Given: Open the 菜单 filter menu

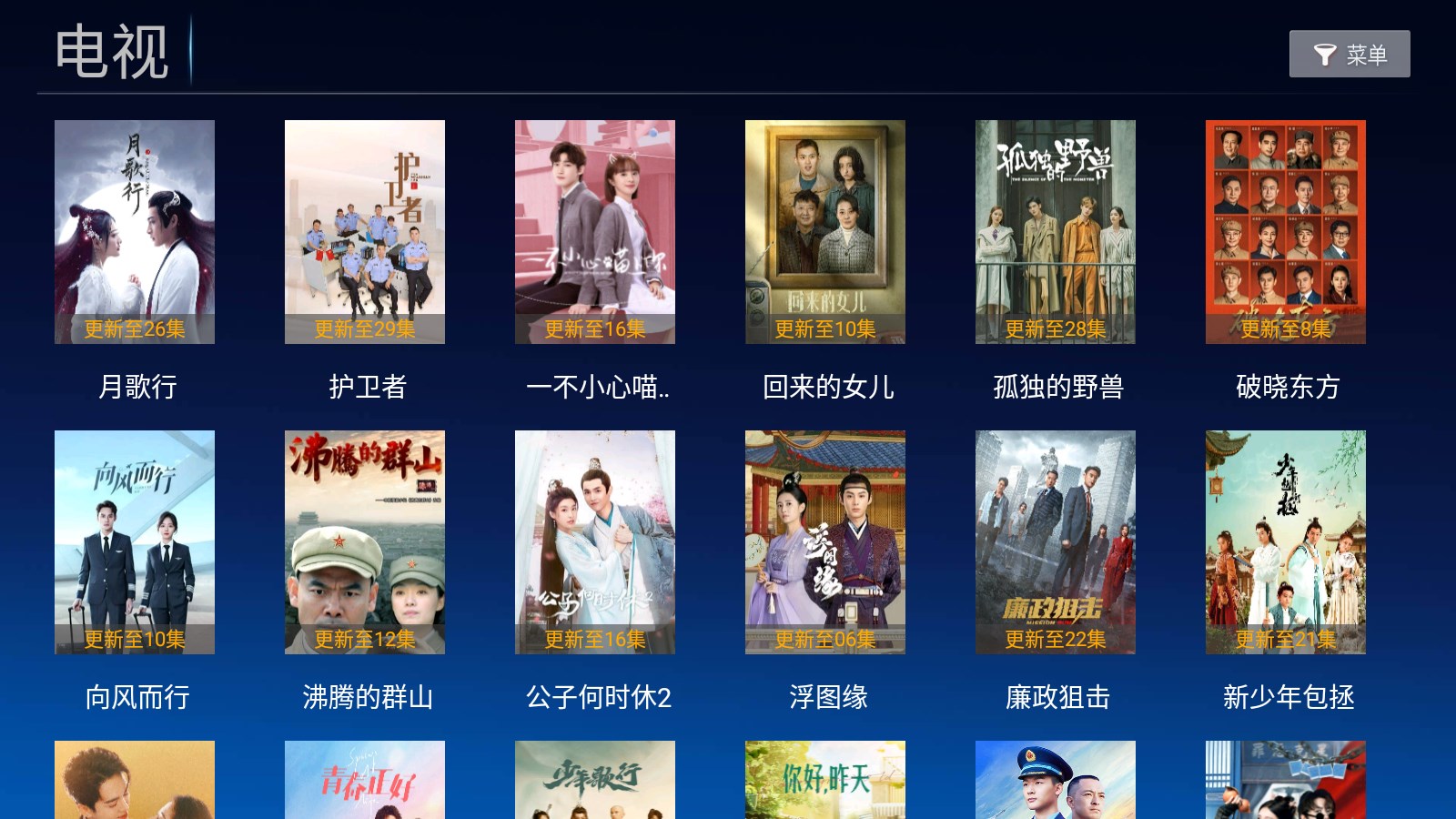Looking at the screenshot, I should tap(1349, 55).
